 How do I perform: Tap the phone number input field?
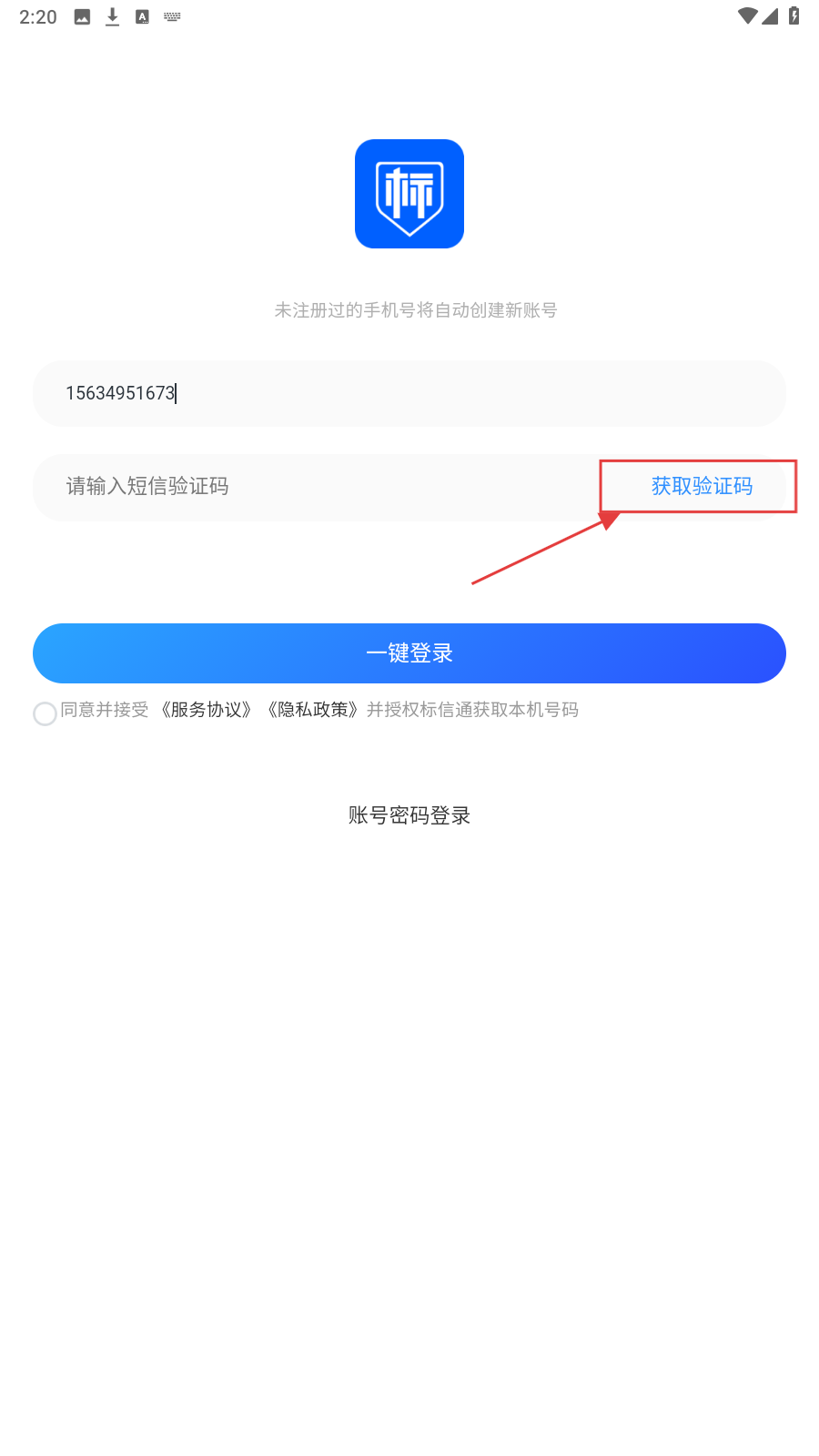[409, 393]
